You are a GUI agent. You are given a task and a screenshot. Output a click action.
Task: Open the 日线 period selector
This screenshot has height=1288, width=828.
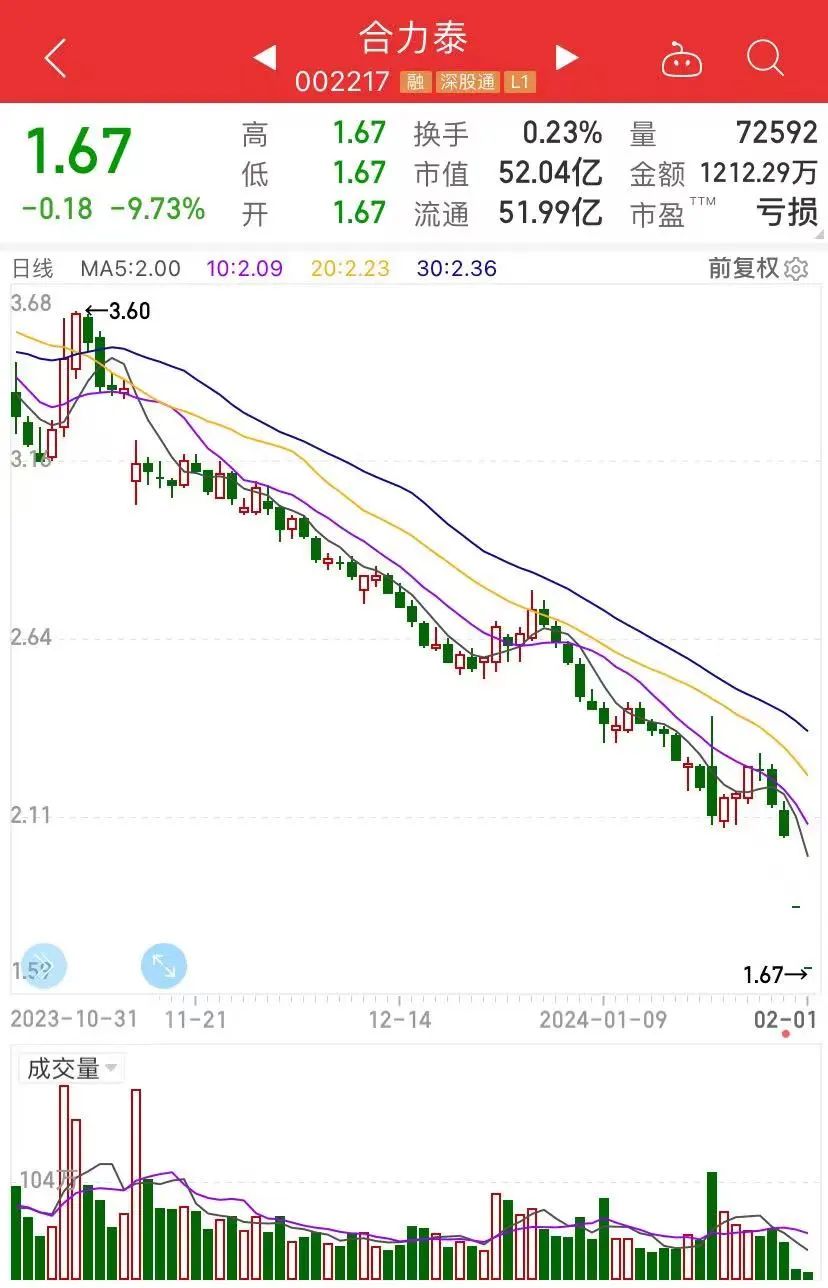click(32, 268)
